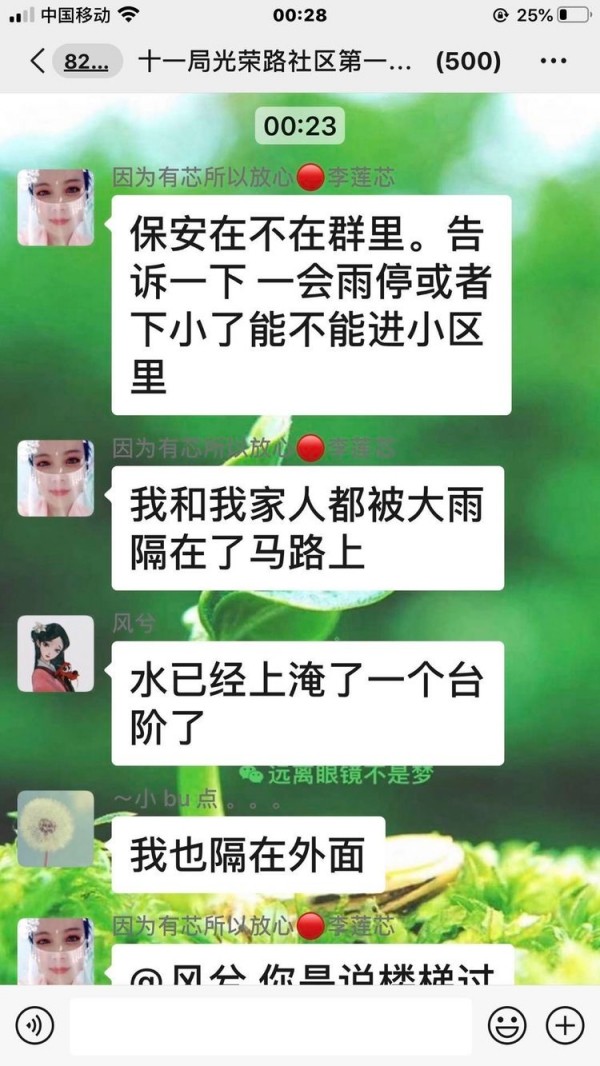600x1066 pixels.
Task: Open ~小bu点's dandelion avatar
Action: (56, 830)
